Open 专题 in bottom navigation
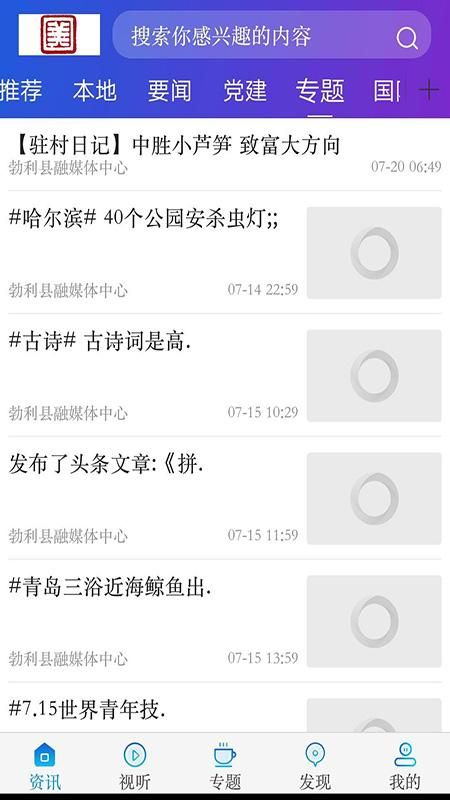This screenshot has height=800, width=450. (225, 765)
